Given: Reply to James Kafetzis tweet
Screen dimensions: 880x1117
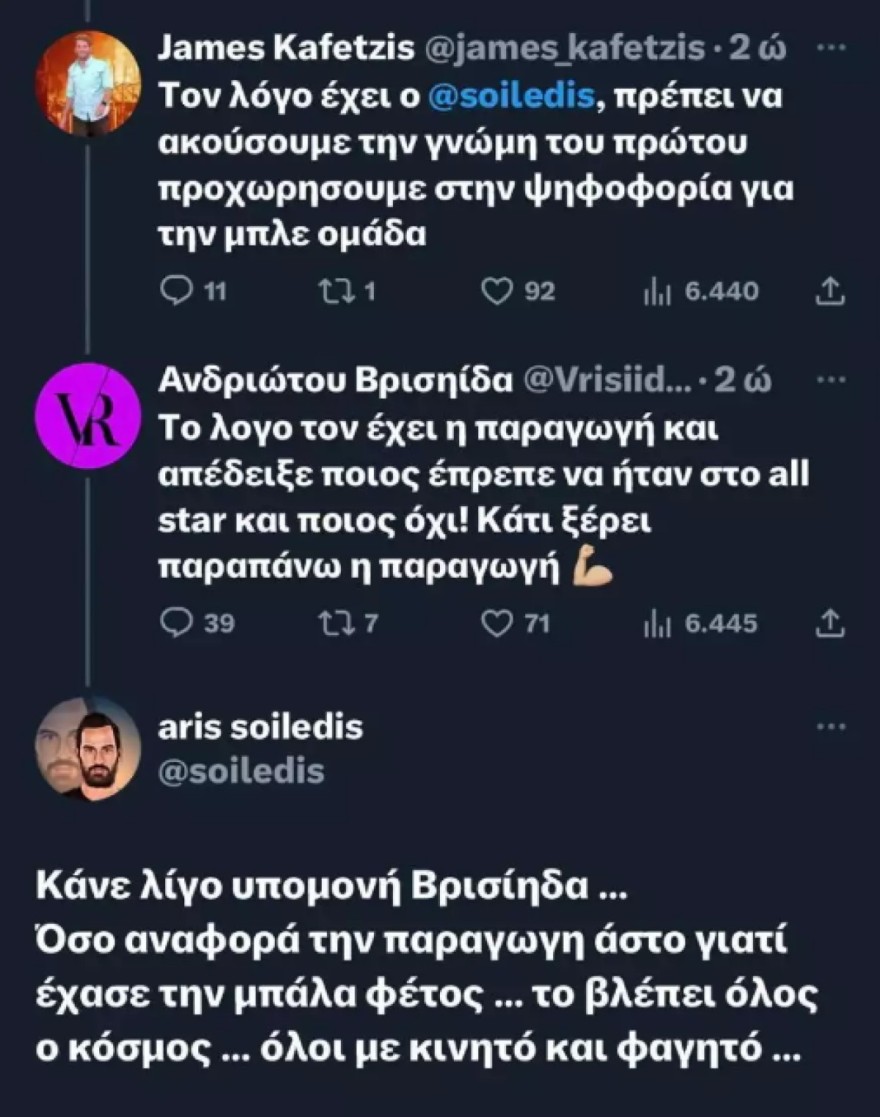Looking at the screenshot, I should click(x=176, y=291).
